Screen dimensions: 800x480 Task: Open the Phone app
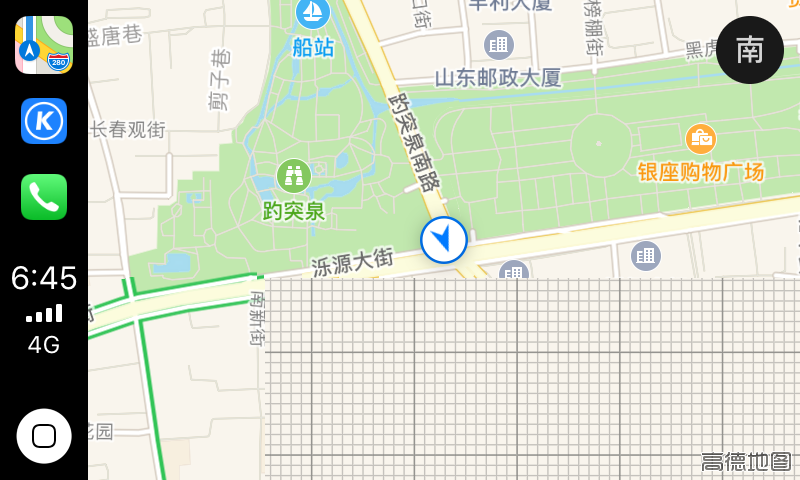point(44,197)
